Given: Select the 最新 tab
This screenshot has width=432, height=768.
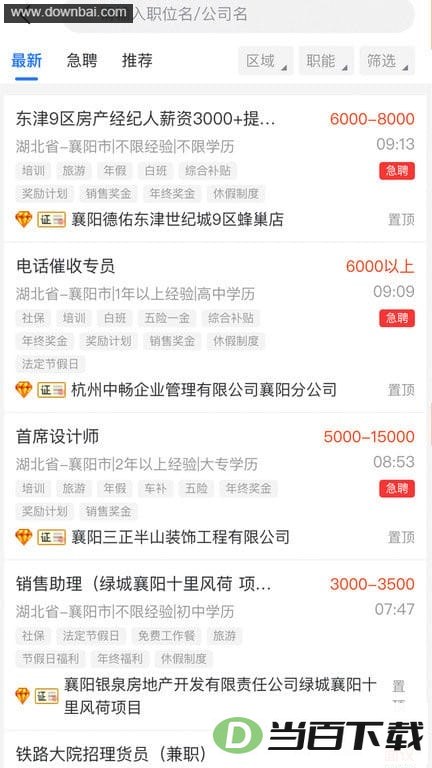Looking at the screenshot, I should point(27,61).
